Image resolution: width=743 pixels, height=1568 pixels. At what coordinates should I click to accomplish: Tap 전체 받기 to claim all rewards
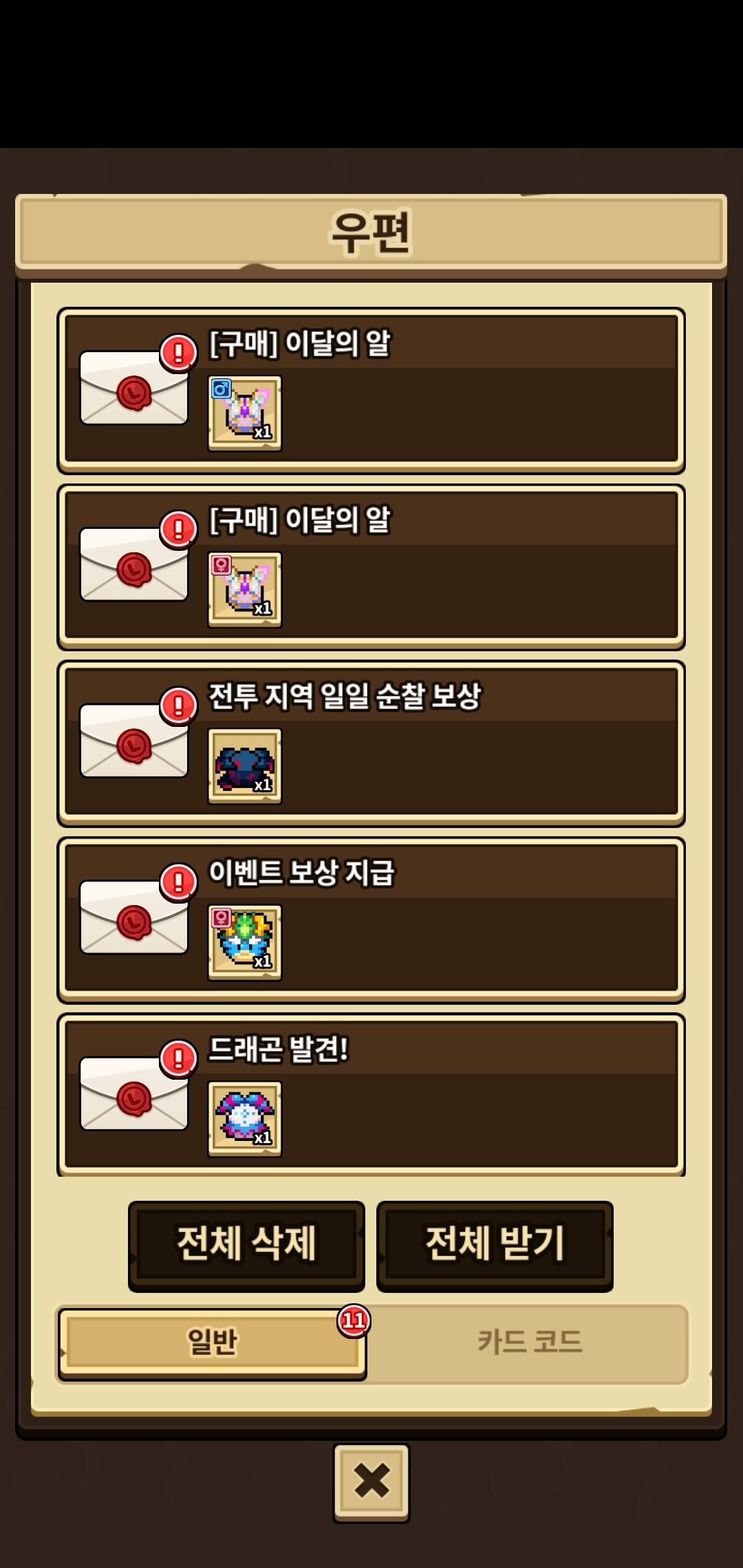(495, 1245)
